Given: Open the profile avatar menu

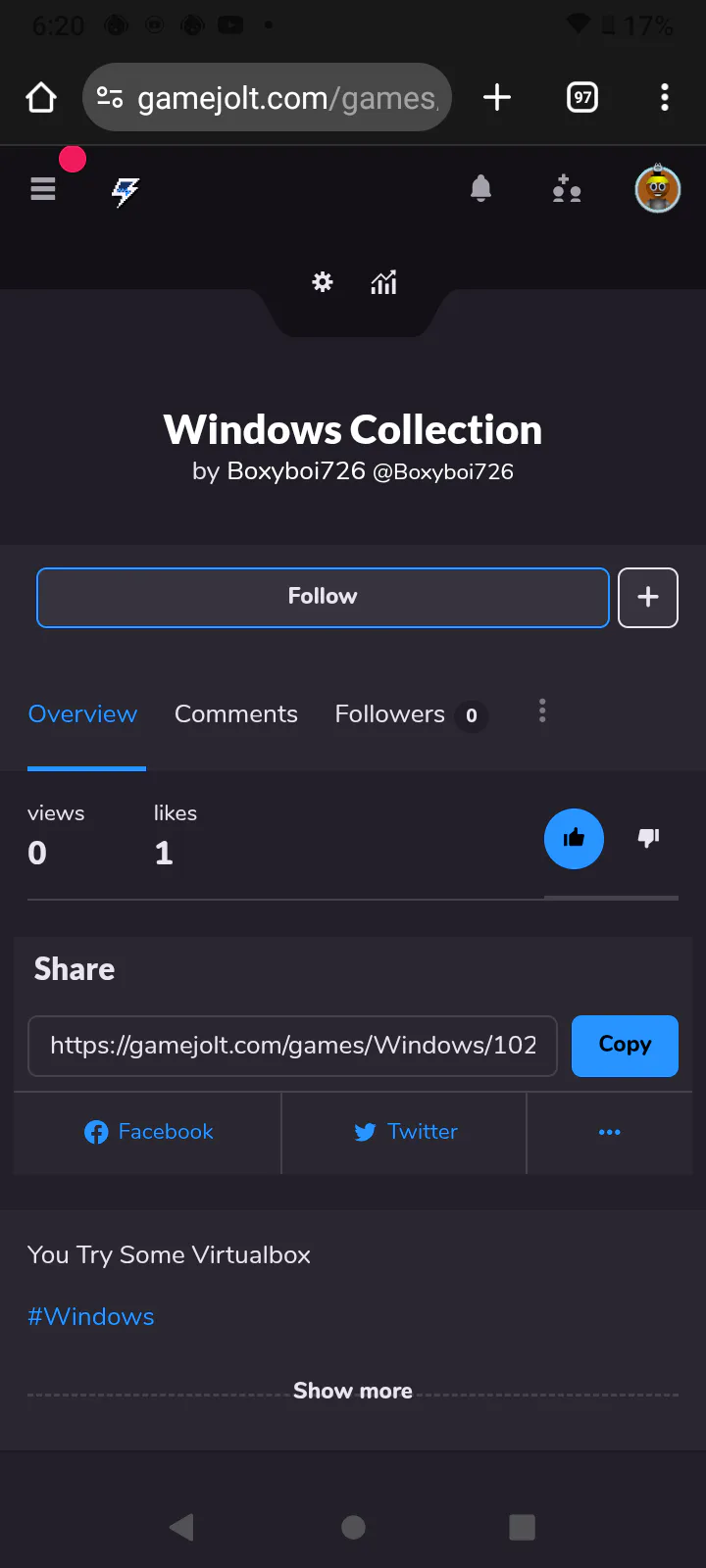Looking at the screenshot, I should pyautogui.click(x=658, y=188).
